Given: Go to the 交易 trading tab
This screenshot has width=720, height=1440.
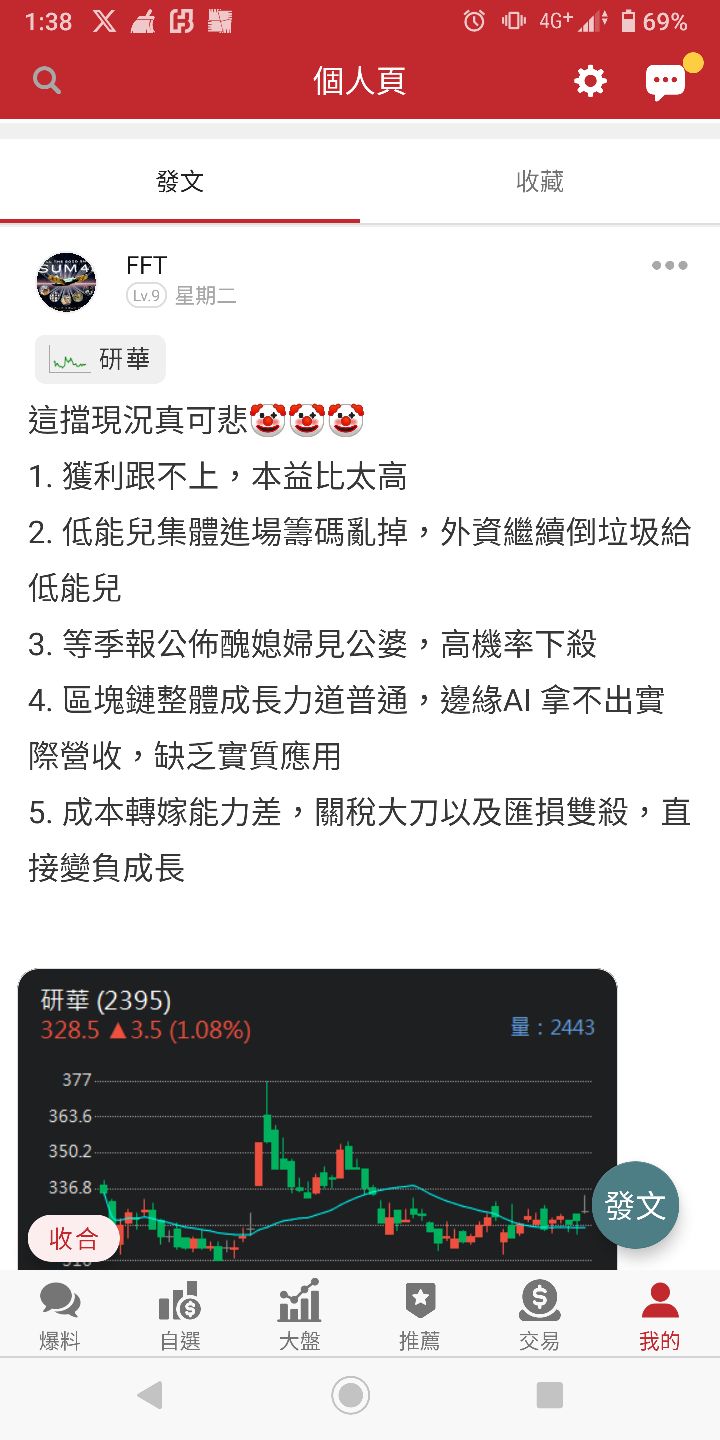Looking at the screenshot, I should (540, 1314).
